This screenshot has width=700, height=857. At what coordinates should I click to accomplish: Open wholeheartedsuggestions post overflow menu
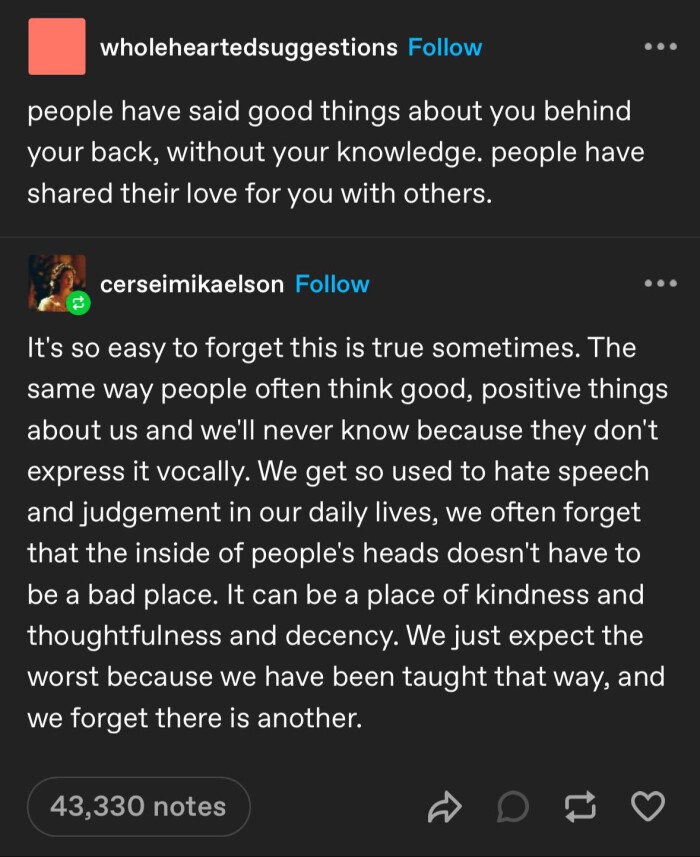coord(660,47)
